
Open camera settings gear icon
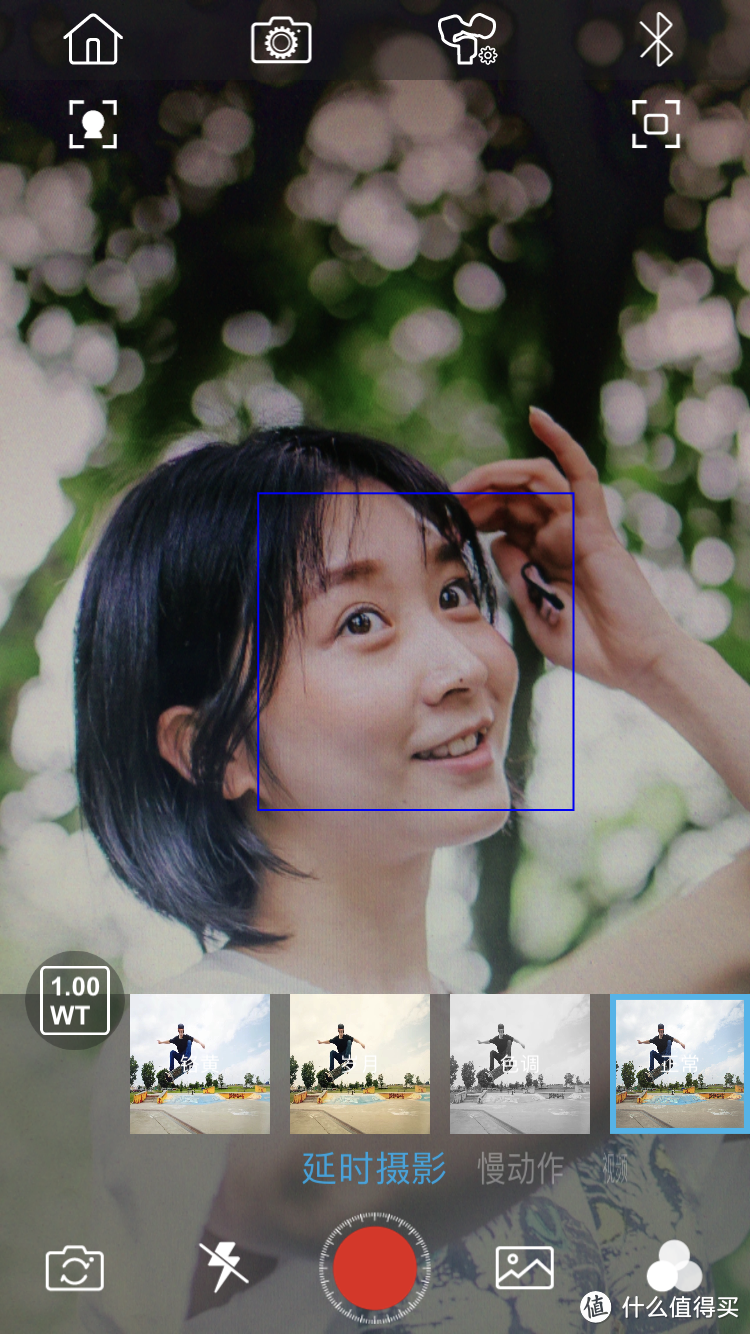tap(281, 41)
